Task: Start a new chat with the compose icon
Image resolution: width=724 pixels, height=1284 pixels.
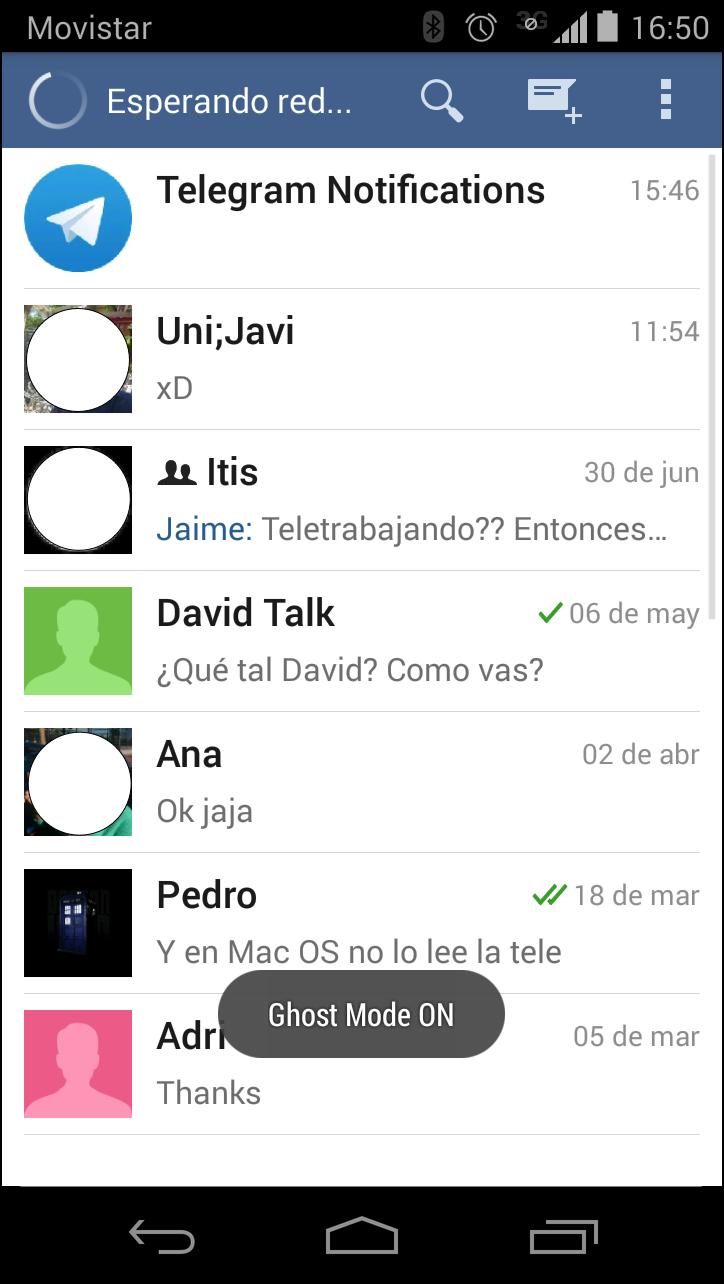Action: [x=553, y=100]
